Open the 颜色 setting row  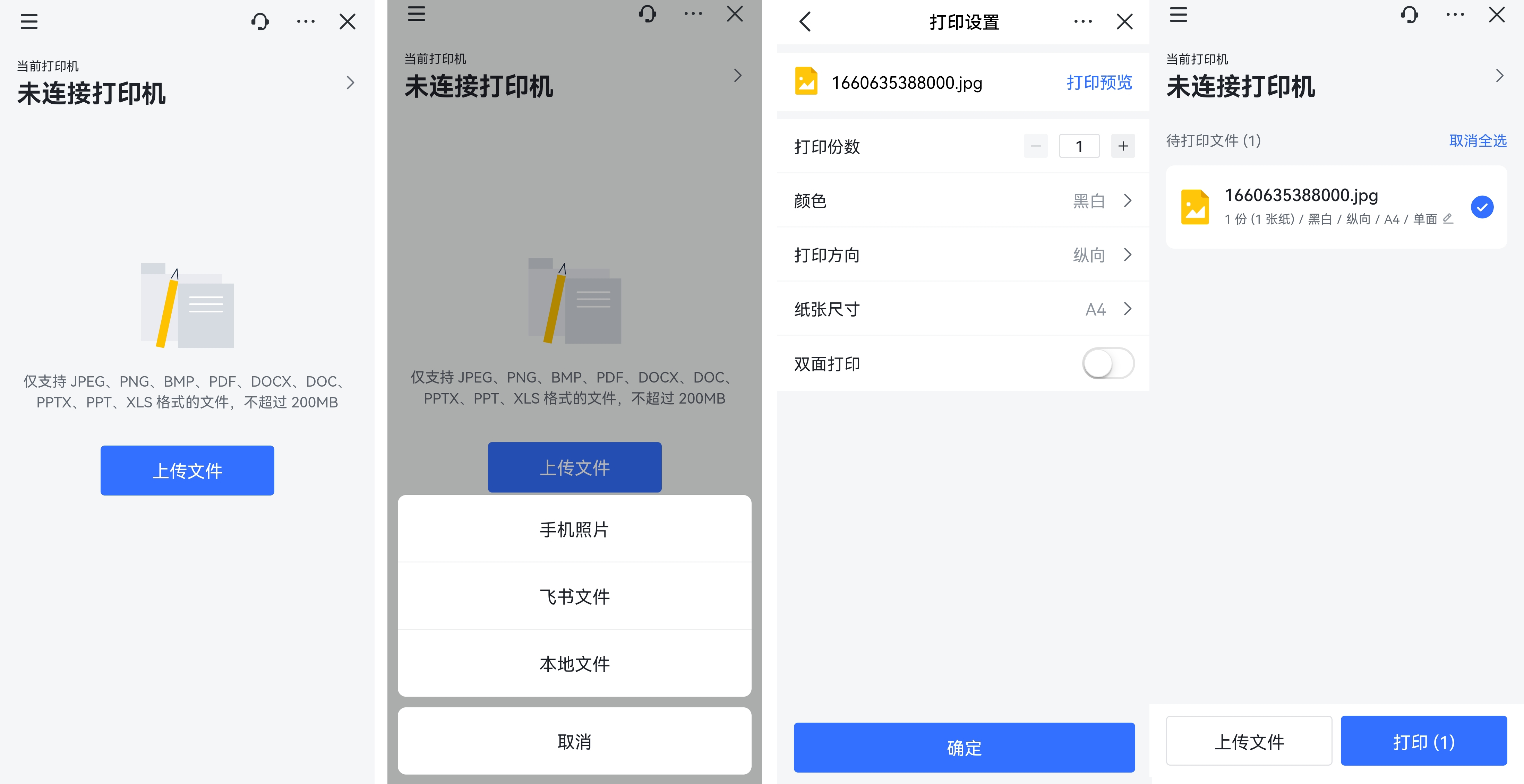pyautogui.click(x=963, y=201)
